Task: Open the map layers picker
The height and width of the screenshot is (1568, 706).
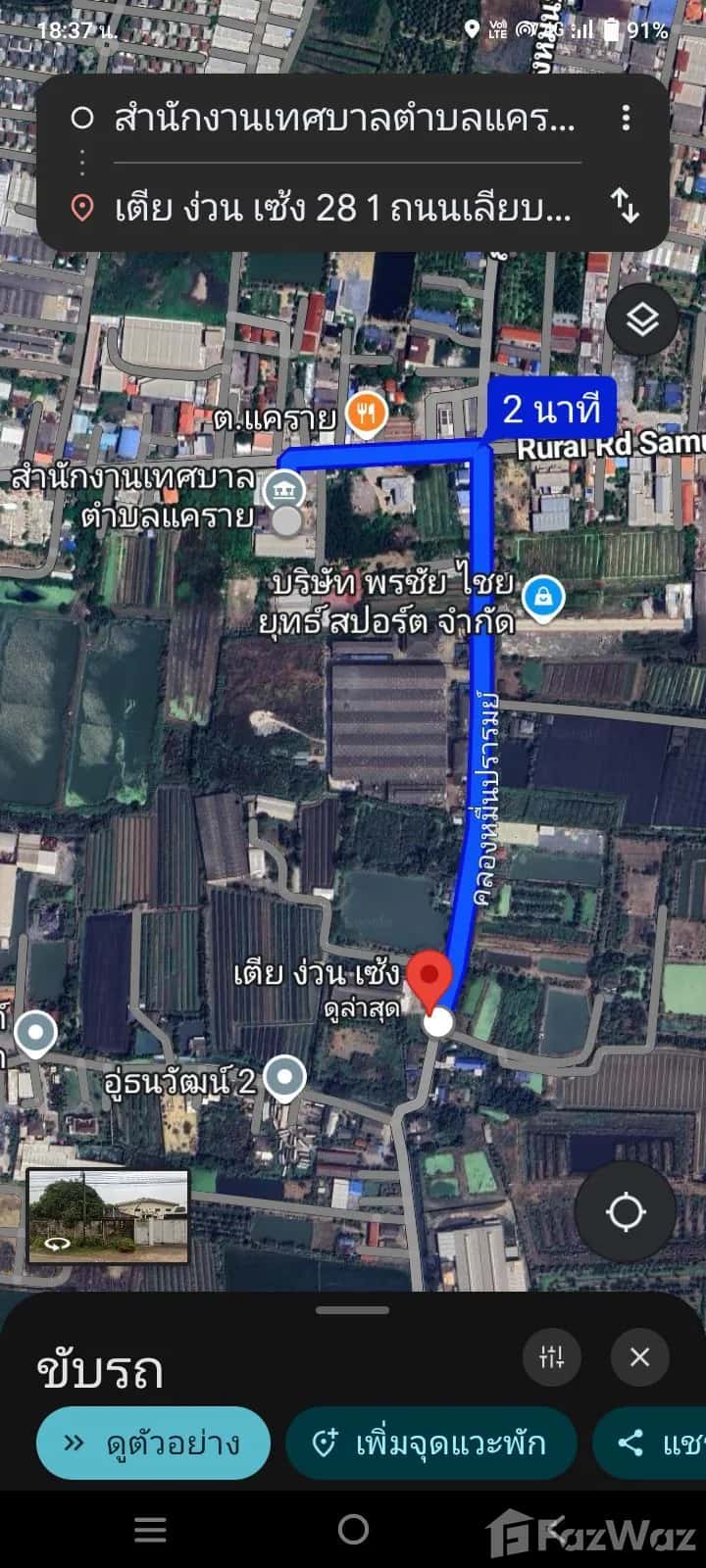Action: [x=640, y=319]
